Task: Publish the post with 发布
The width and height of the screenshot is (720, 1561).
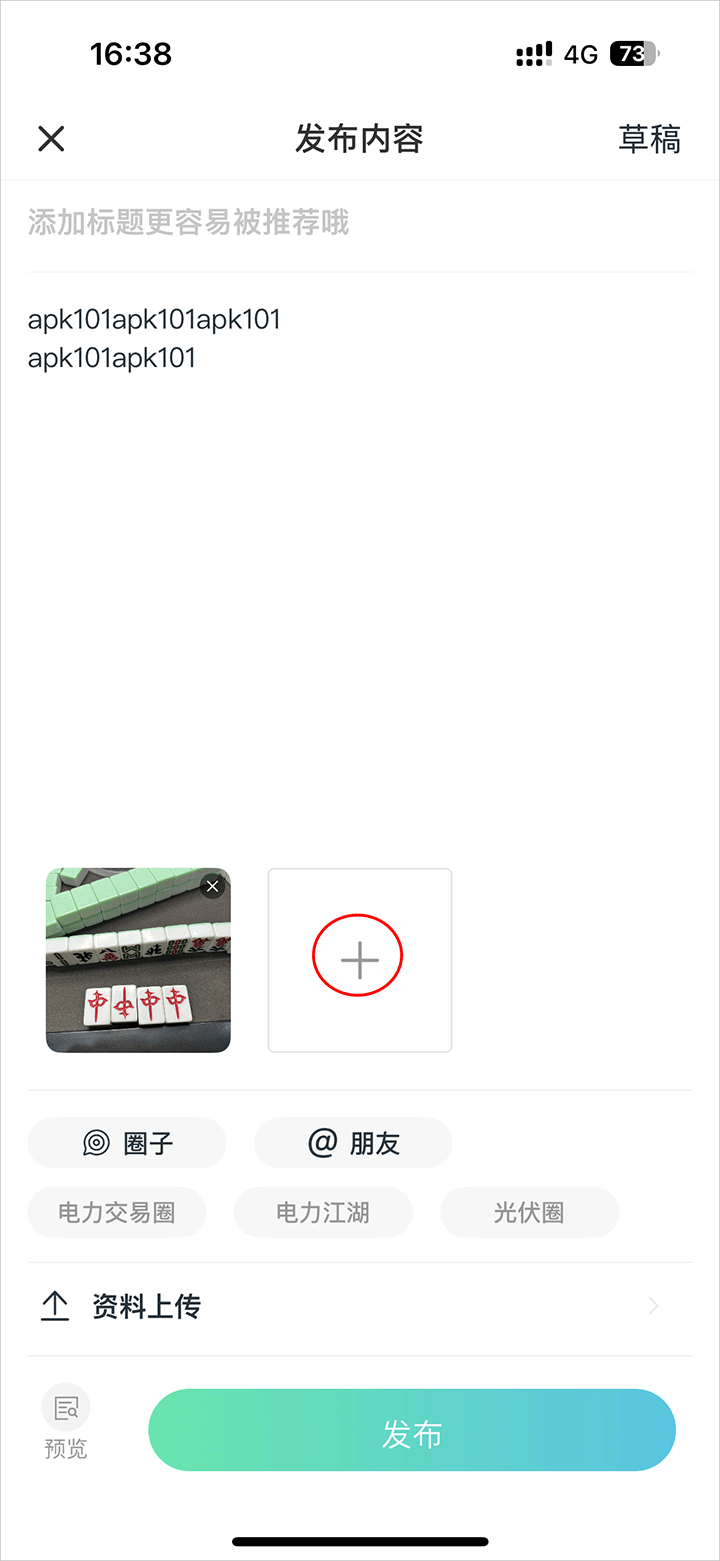Action: [412, 1430]
